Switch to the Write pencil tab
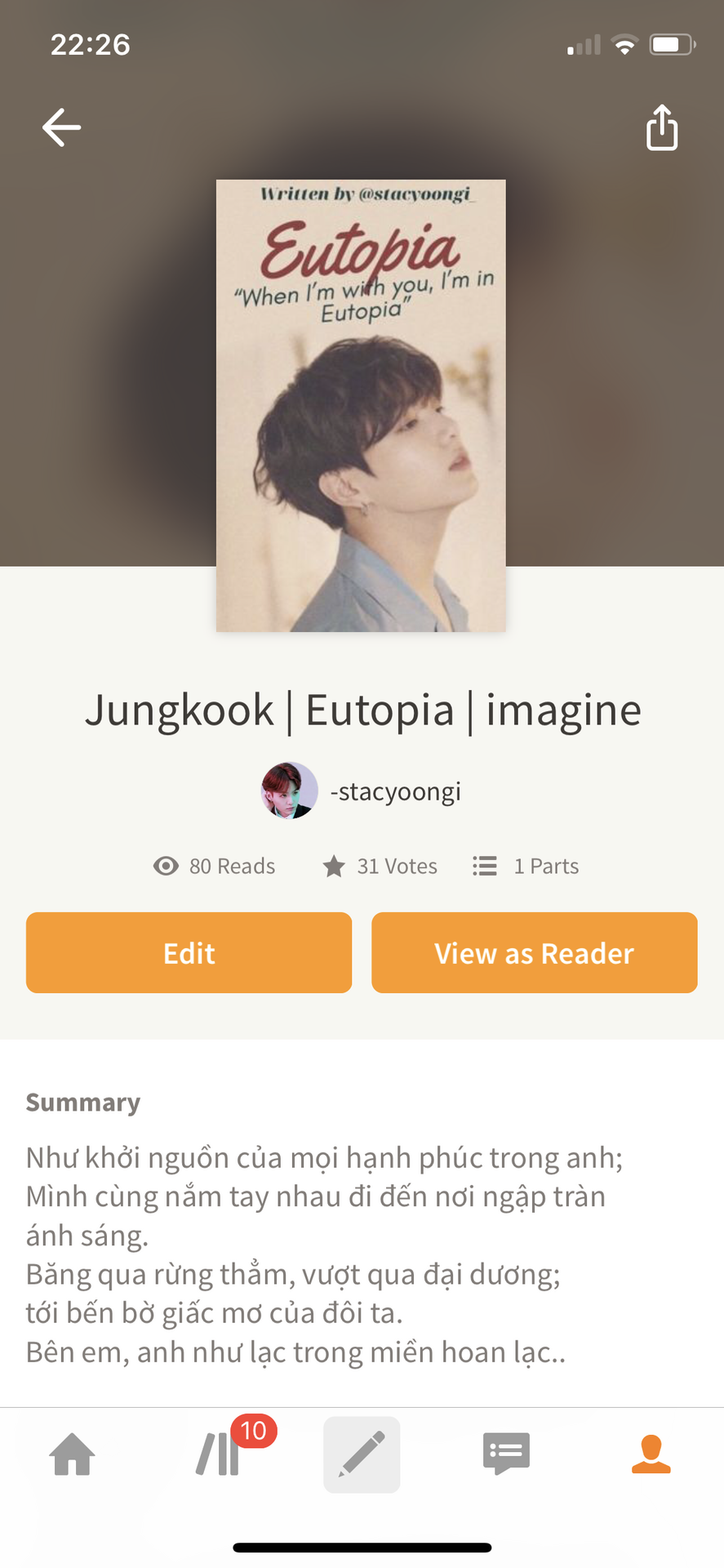The width and height of the screenshot is (724, 1568). tap(362, 1454)
